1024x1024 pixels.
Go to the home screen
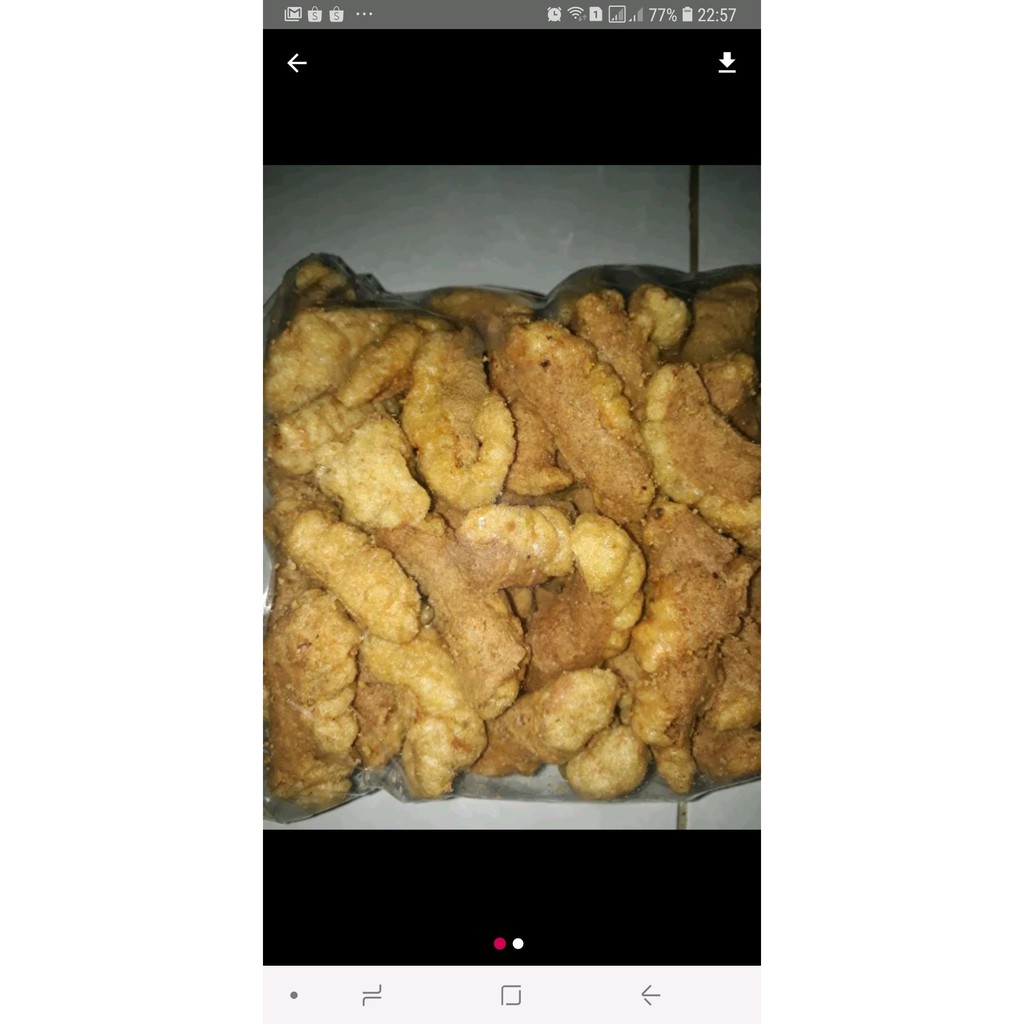(511, 995)
